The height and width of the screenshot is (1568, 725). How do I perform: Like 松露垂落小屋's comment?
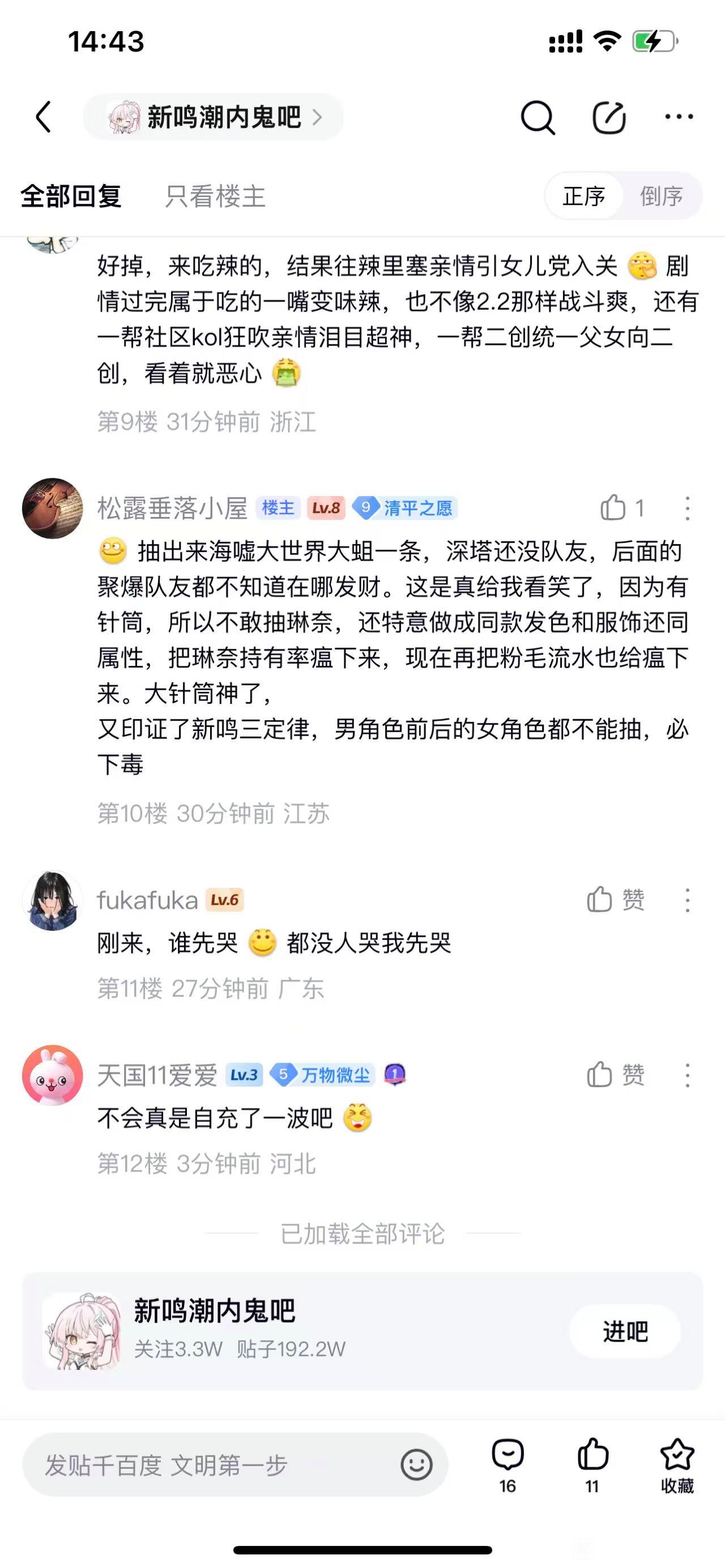tap(613, 507)
